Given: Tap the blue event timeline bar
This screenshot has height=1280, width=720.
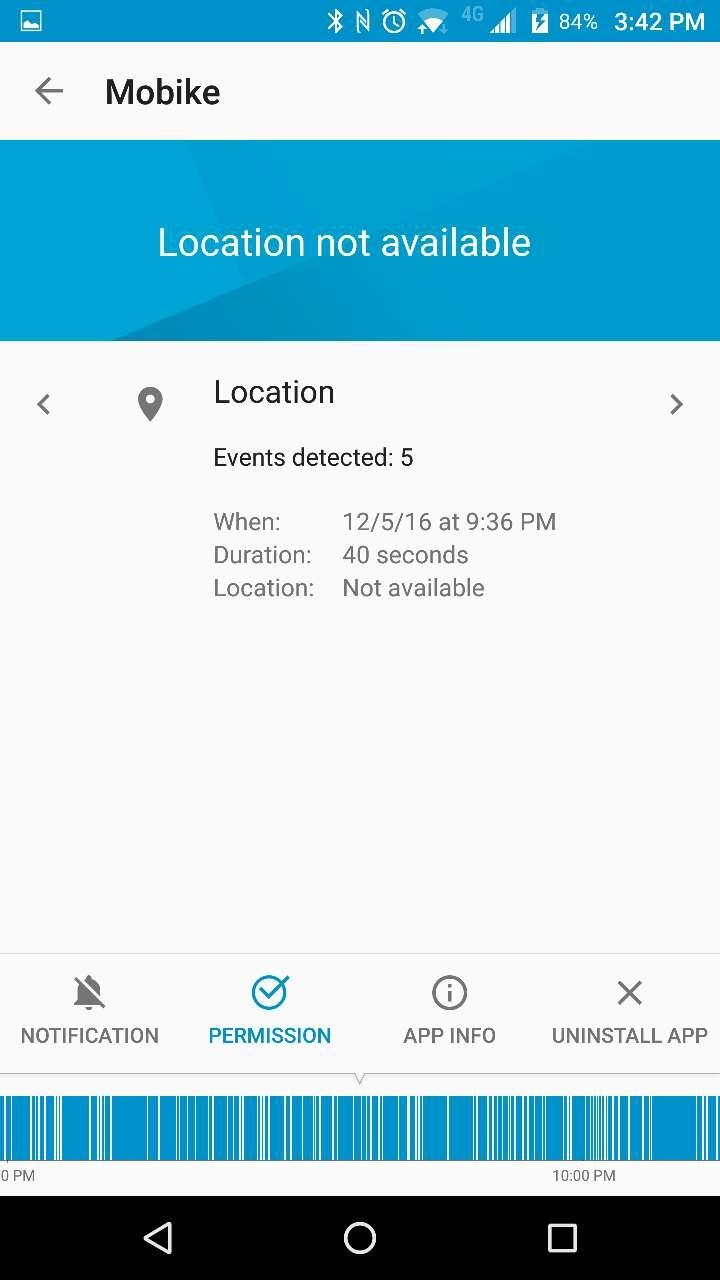Looking at the screenshot, I should click(360, 1127).
